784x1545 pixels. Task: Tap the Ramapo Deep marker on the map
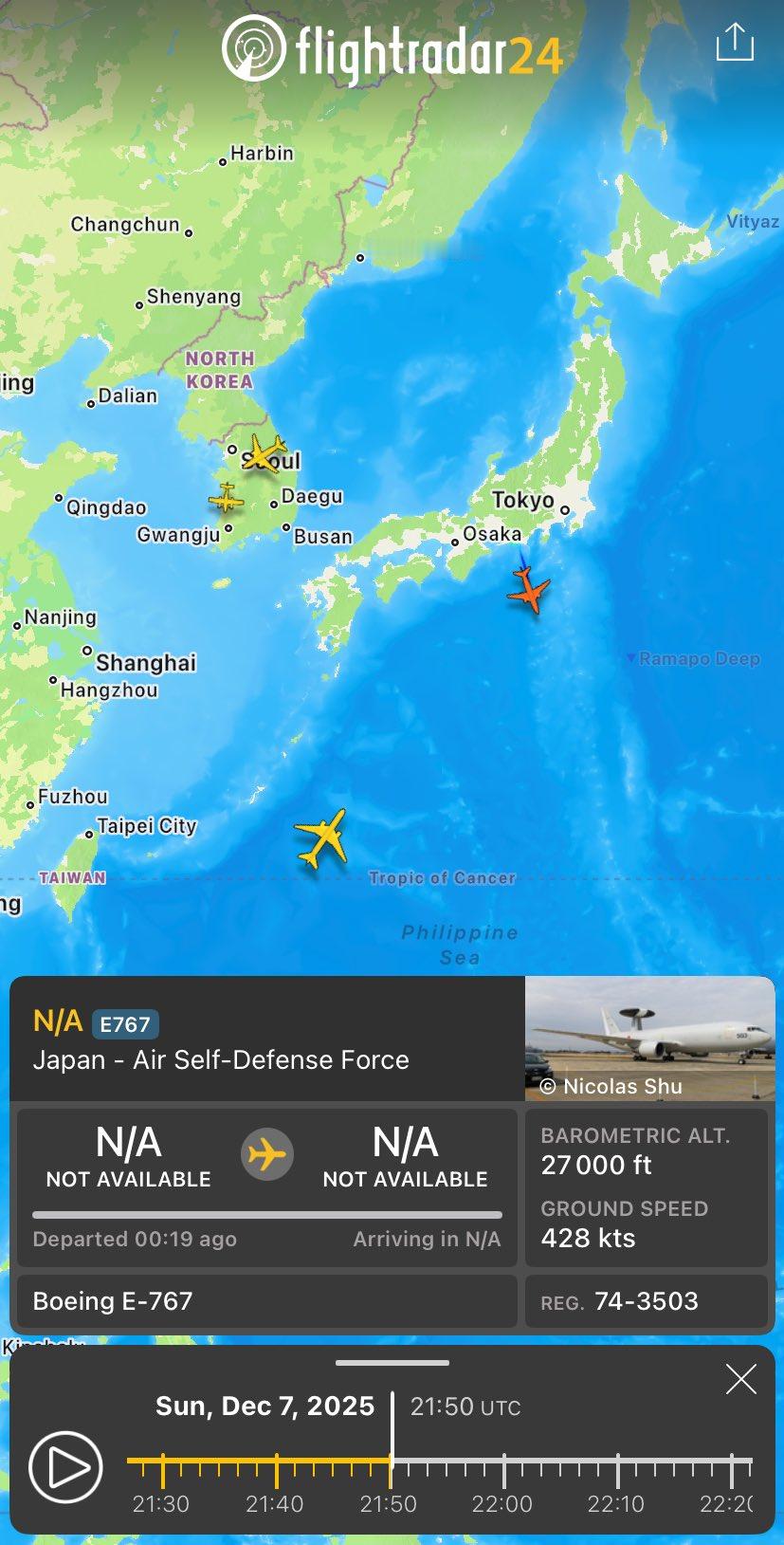coord(693,658)
